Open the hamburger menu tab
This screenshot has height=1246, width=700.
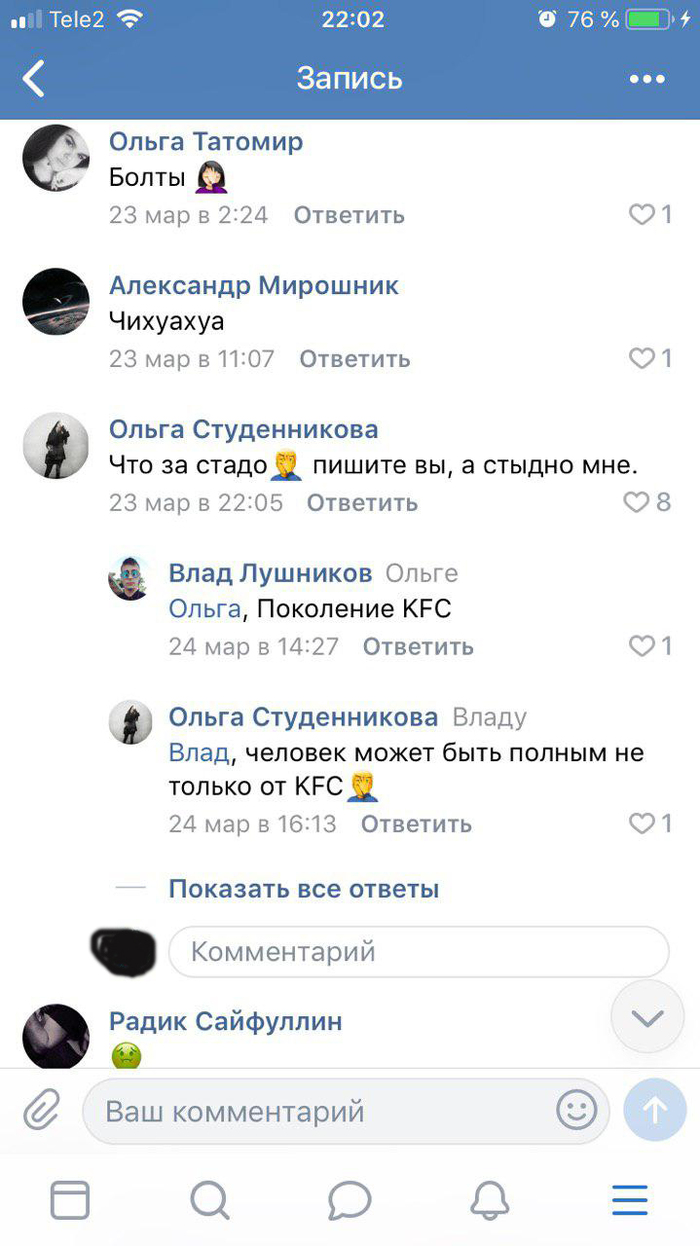tap(630, 1200)
